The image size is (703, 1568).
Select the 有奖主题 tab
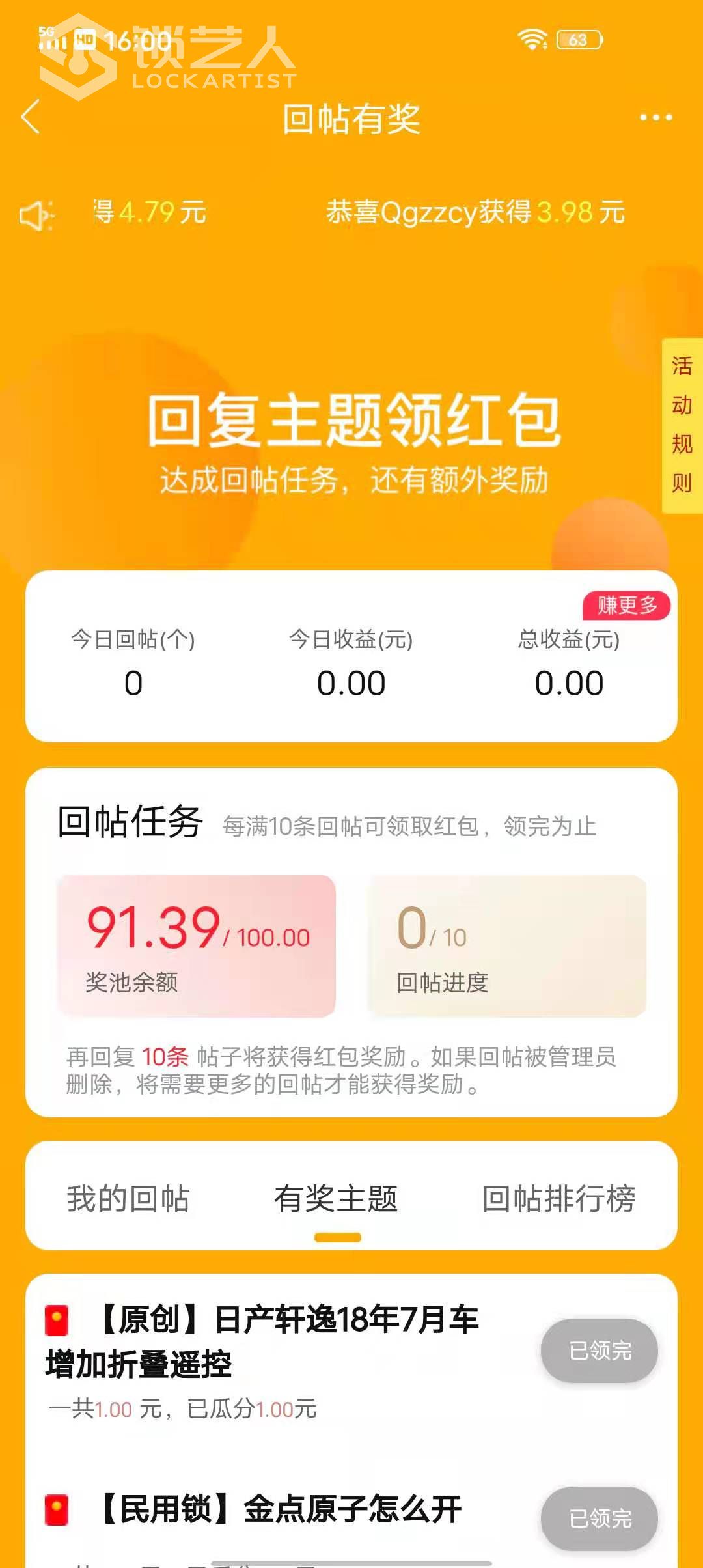click(x=336, y=1198)
